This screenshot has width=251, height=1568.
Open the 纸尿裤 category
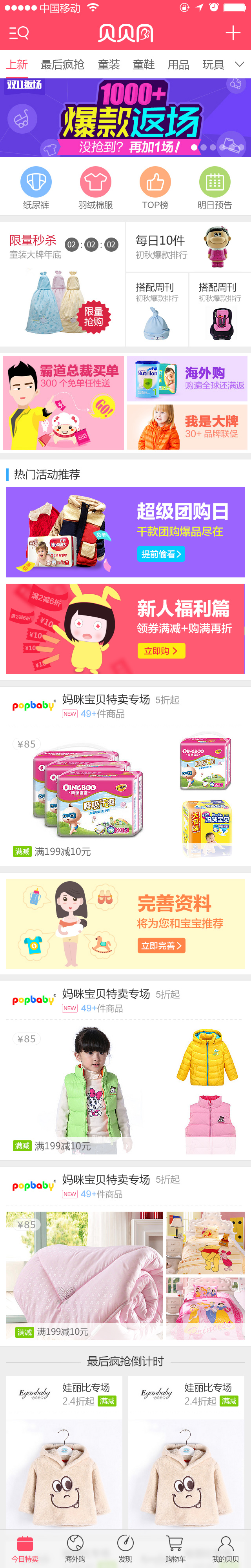[36, 187]
